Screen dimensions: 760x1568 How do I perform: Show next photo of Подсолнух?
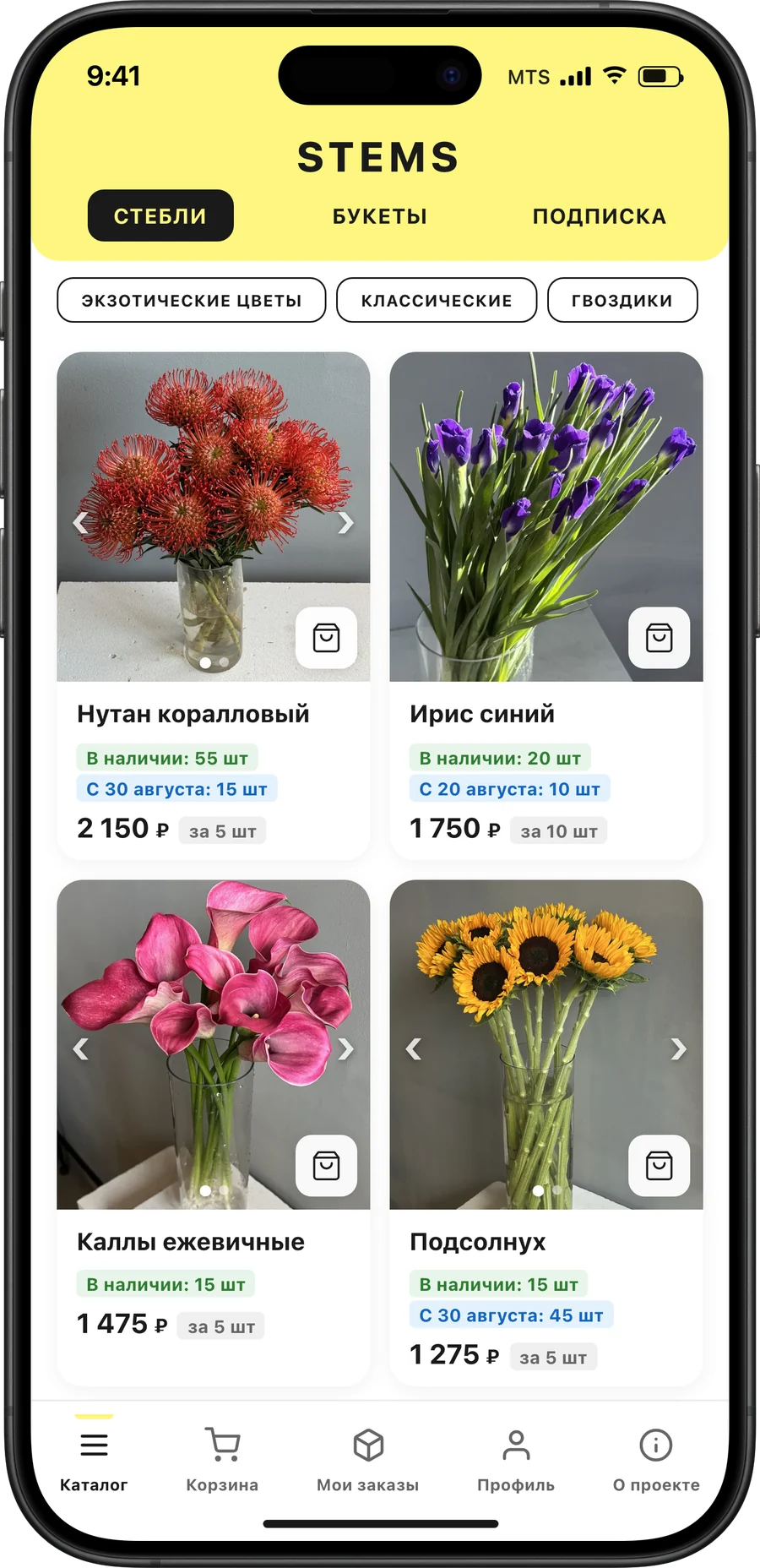(x=678, y=1049)
